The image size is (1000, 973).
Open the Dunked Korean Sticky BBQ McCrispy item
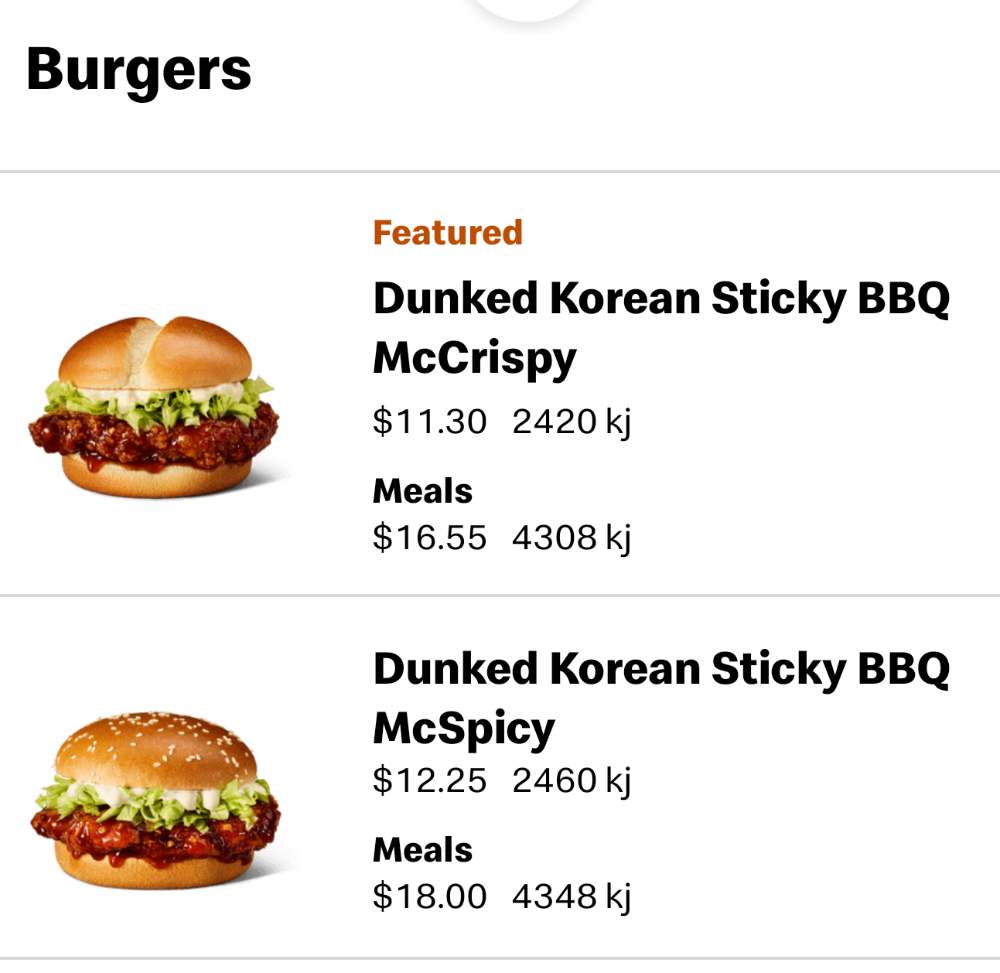point(660,327)
